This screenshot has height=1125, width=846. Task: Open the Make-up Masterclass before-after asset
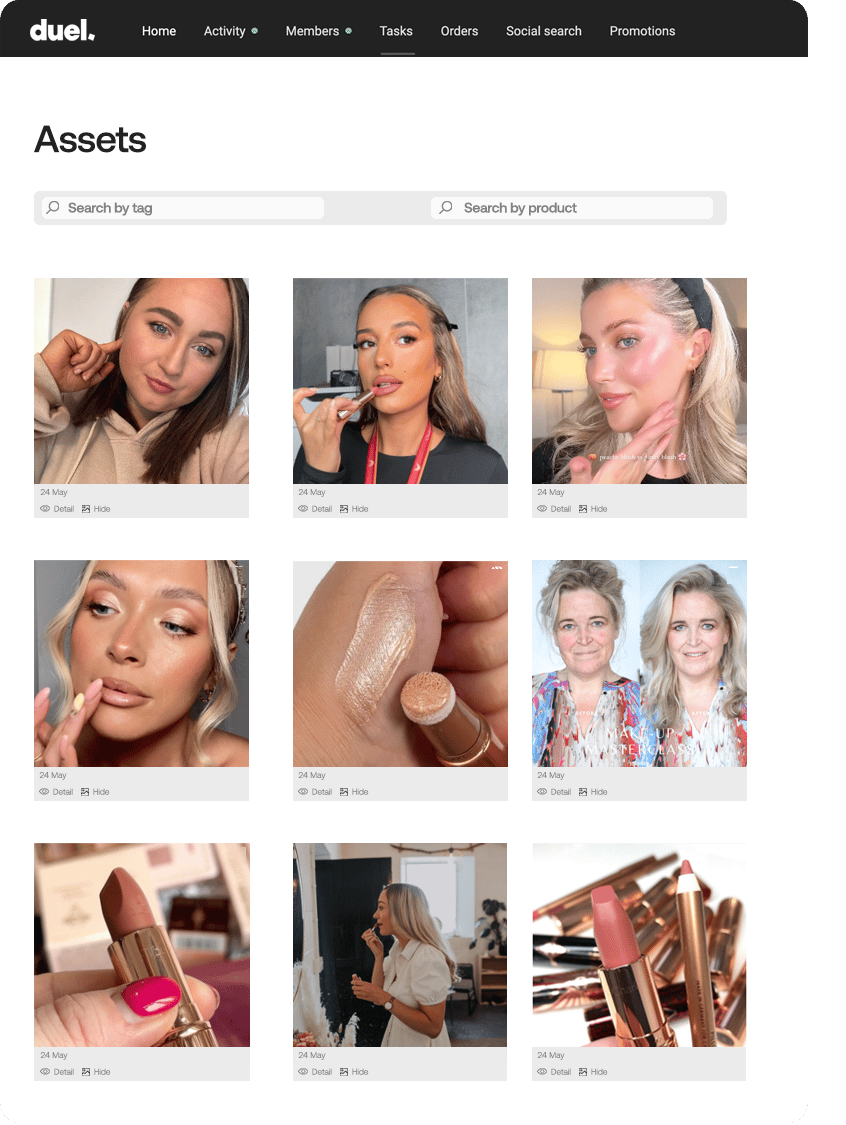639,663
